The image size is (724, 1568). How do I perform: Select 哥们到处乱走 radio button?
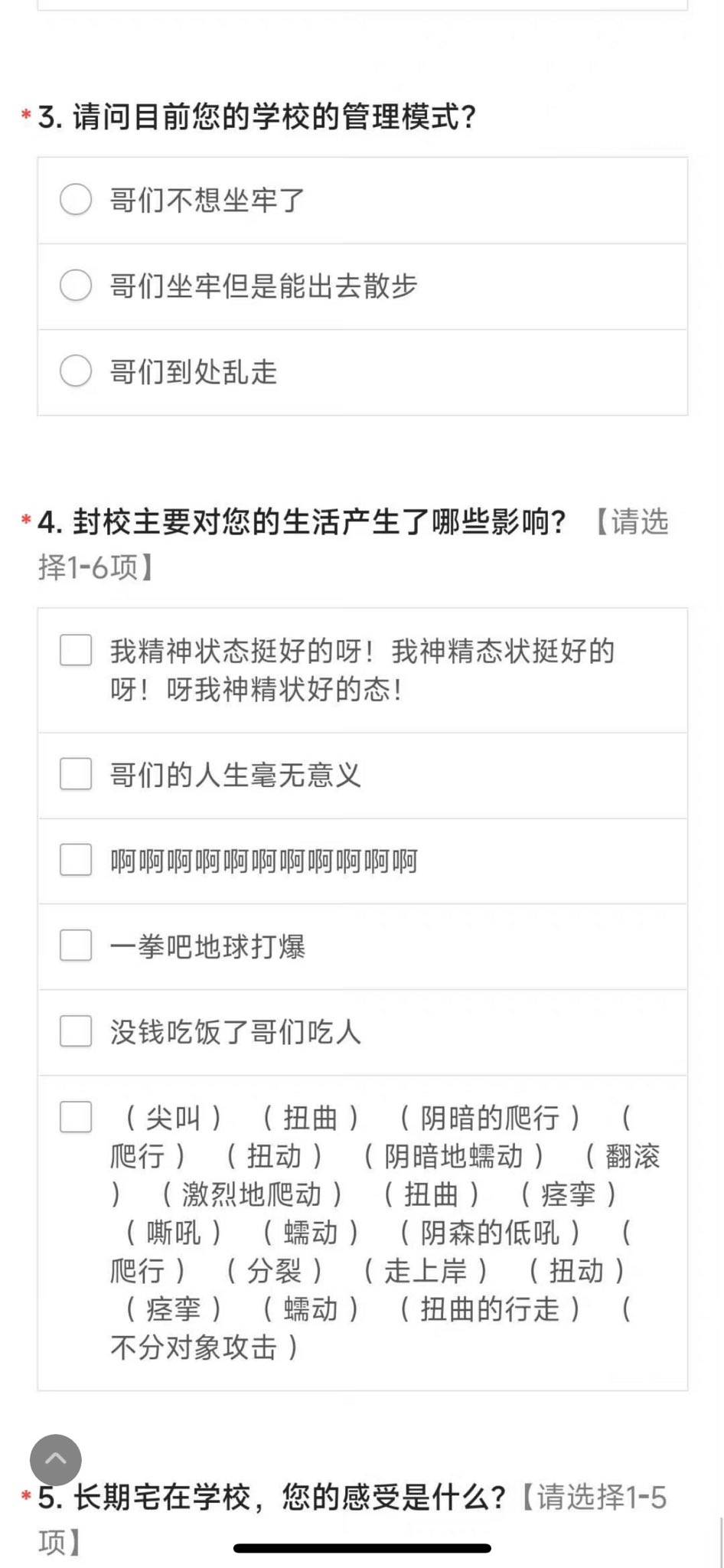76,371
